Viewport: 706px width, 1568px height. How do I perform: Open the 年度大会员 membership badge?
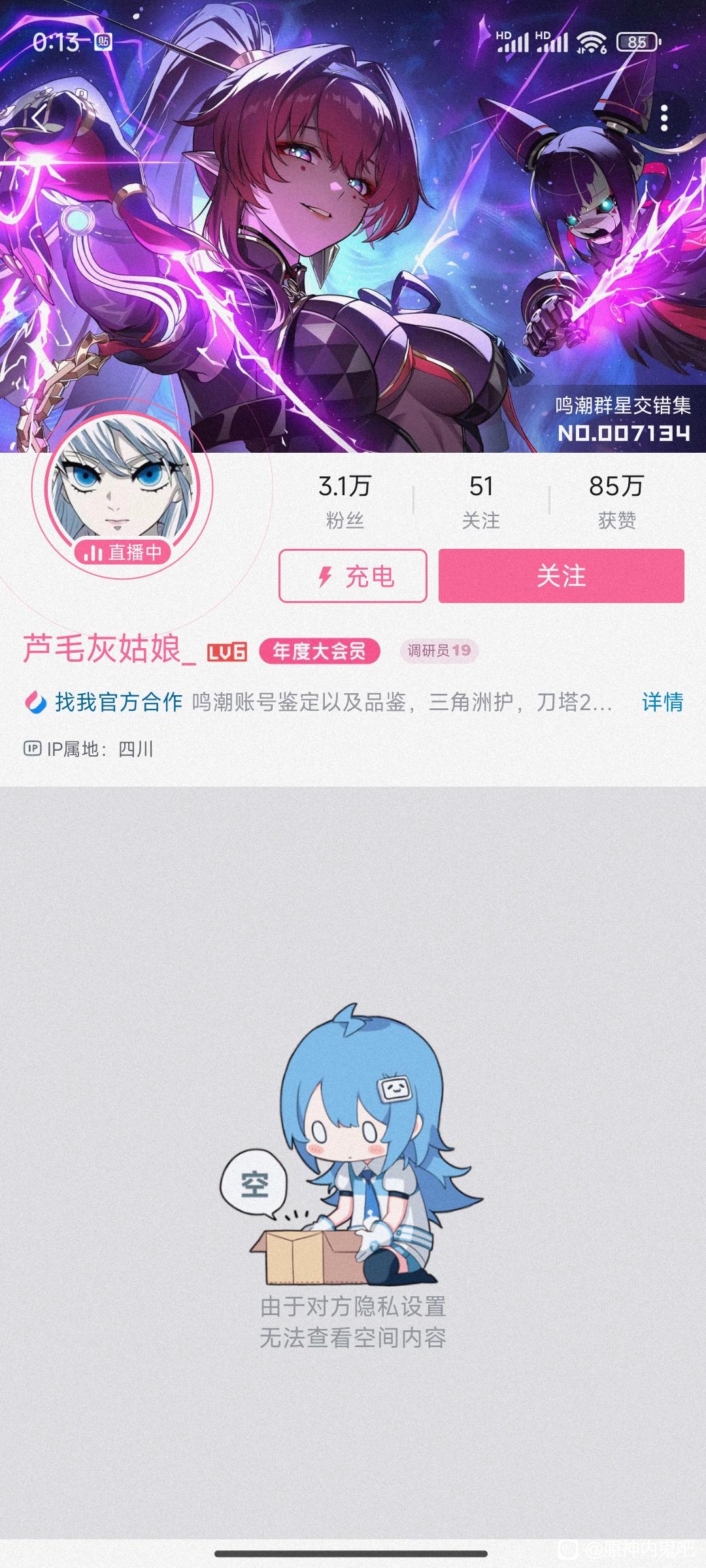(x=319, y=651)
